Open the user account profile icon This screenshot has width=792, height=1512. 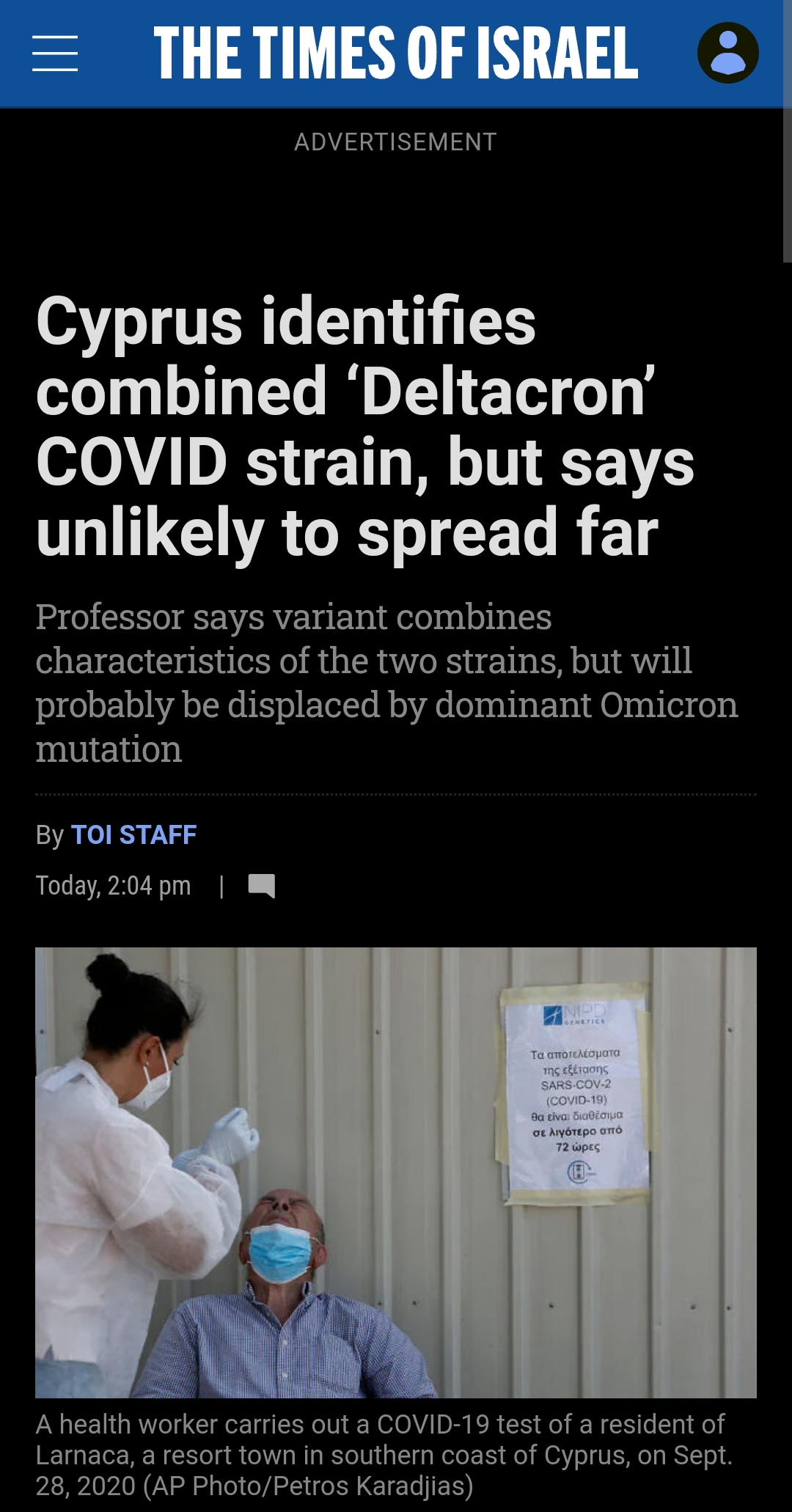tap(727, 53)
